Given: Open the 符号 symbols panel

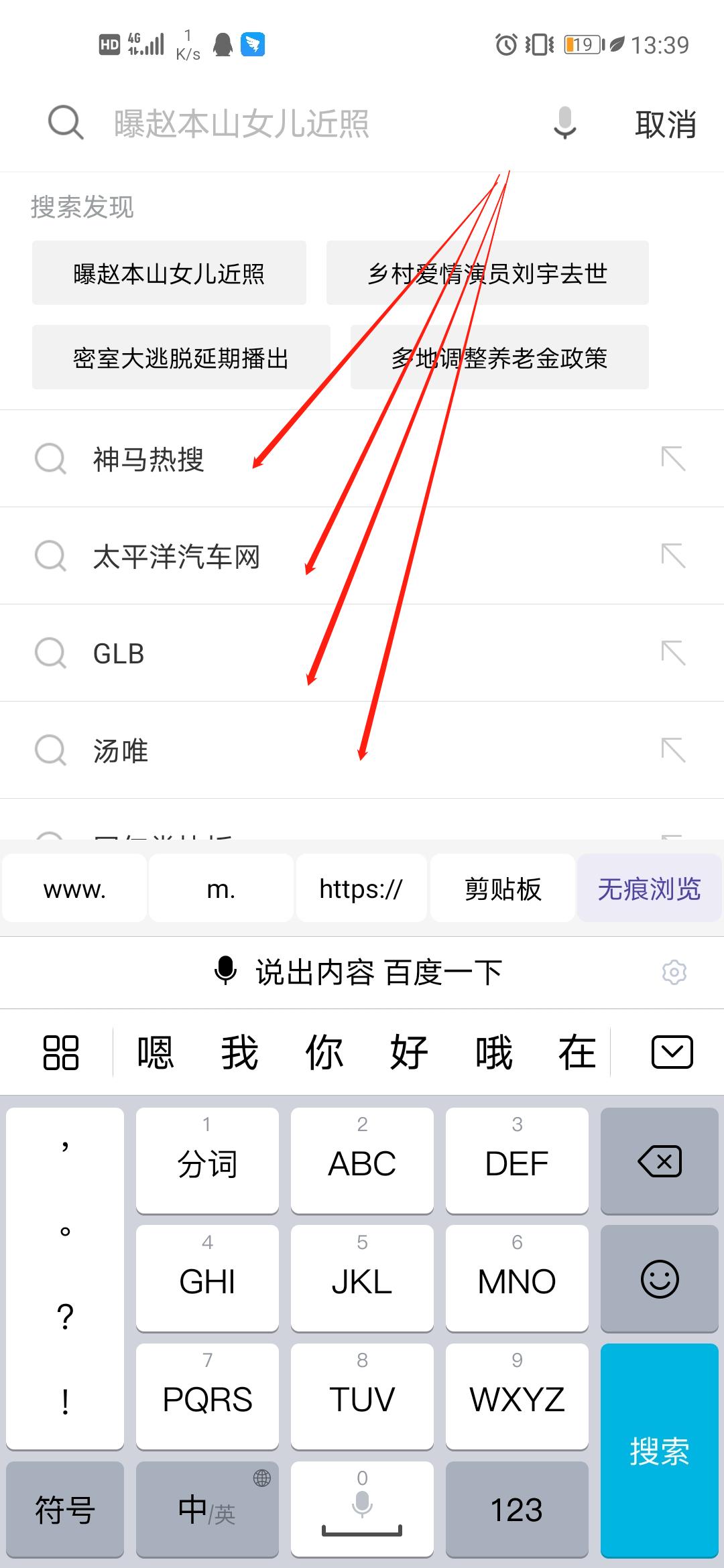Looking at the screenshot, I should point(65,1510).
